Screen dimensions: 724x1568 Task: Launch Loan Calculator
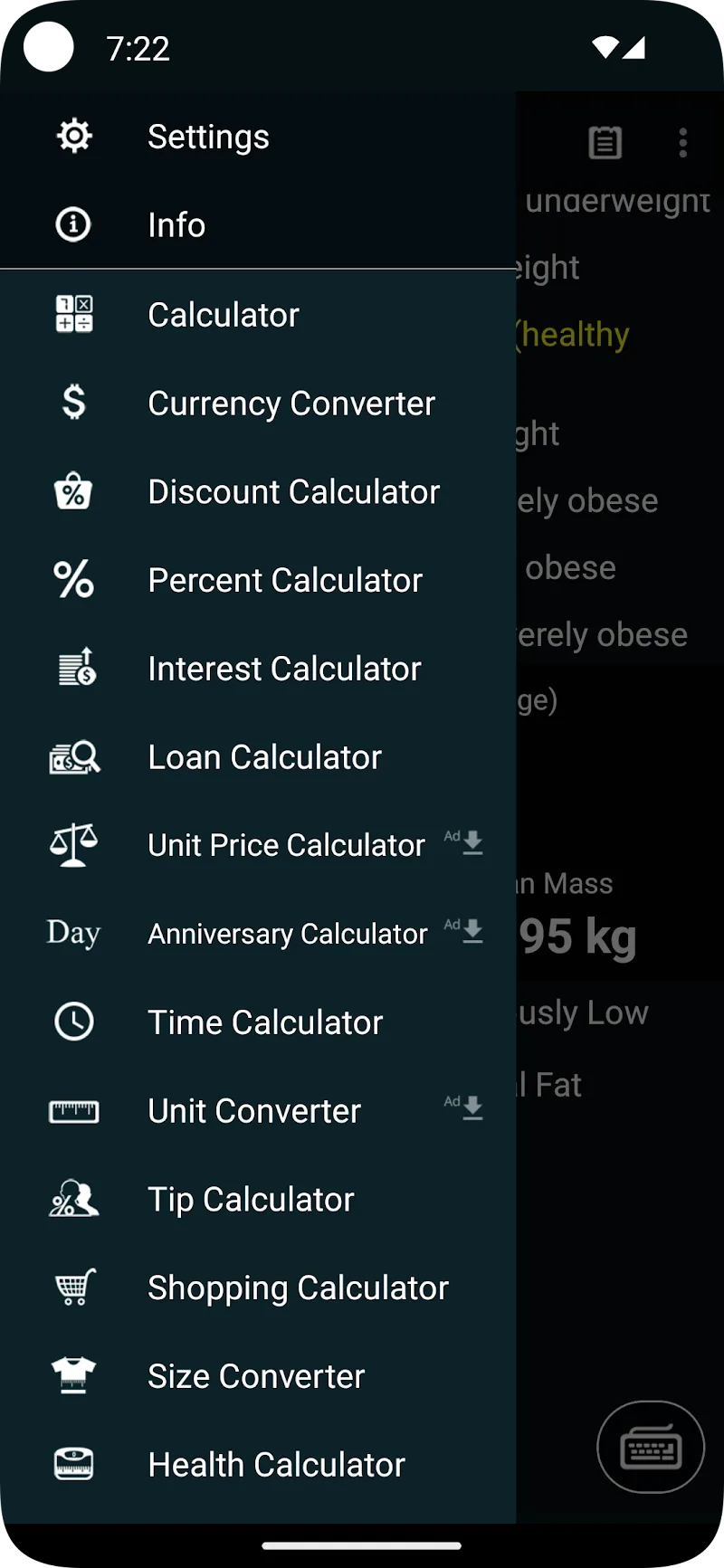point(264,757)
